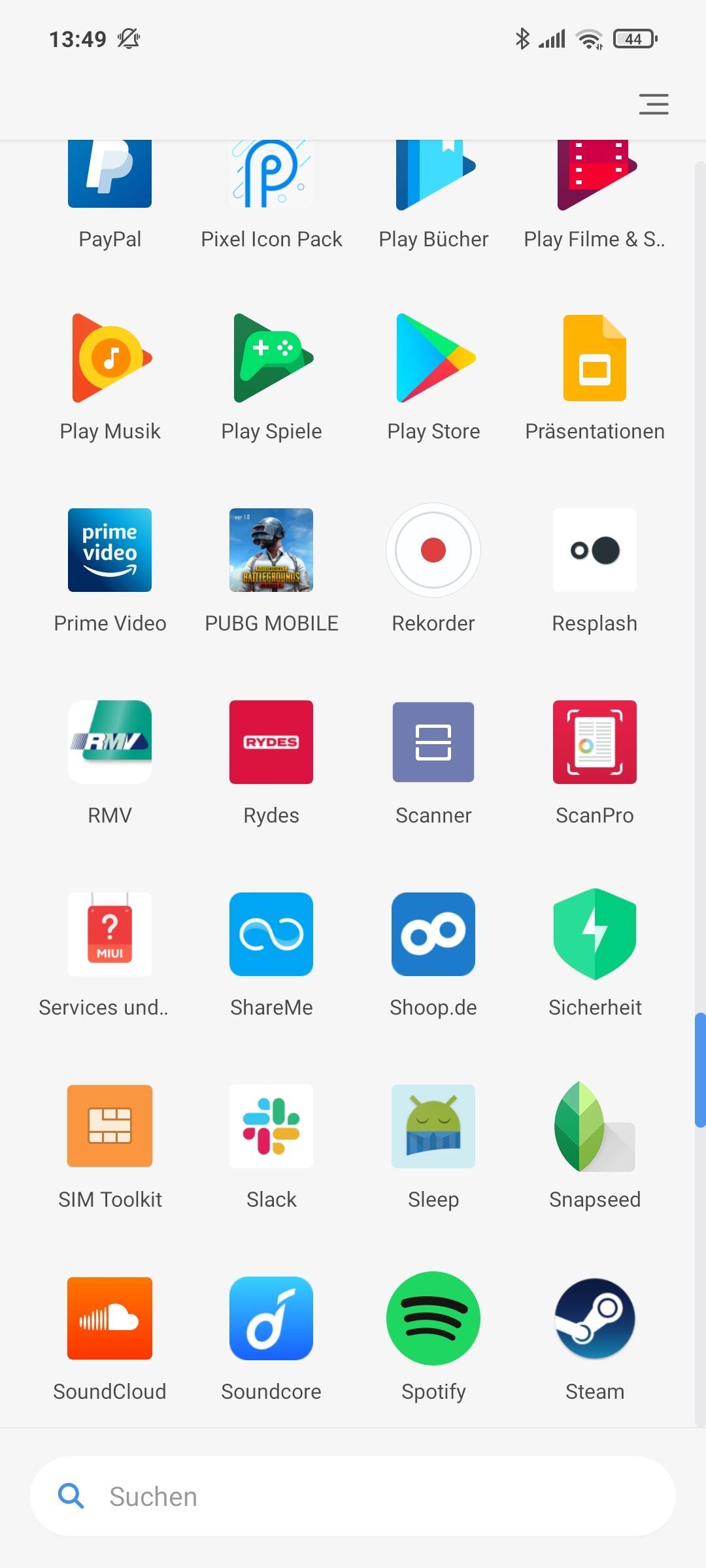
Task: Open ShareMe
Action: (271, 934)
